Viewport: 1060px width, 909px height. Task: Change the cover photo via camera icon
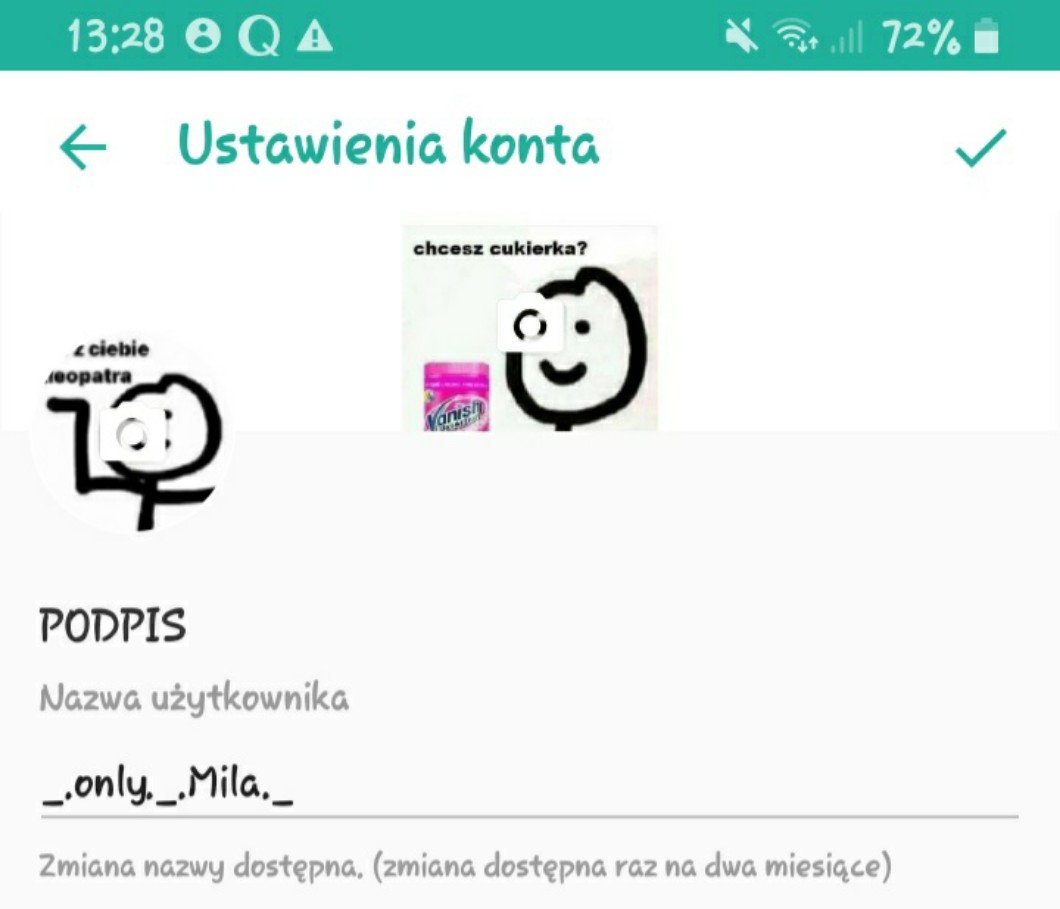tap(529, 325)
